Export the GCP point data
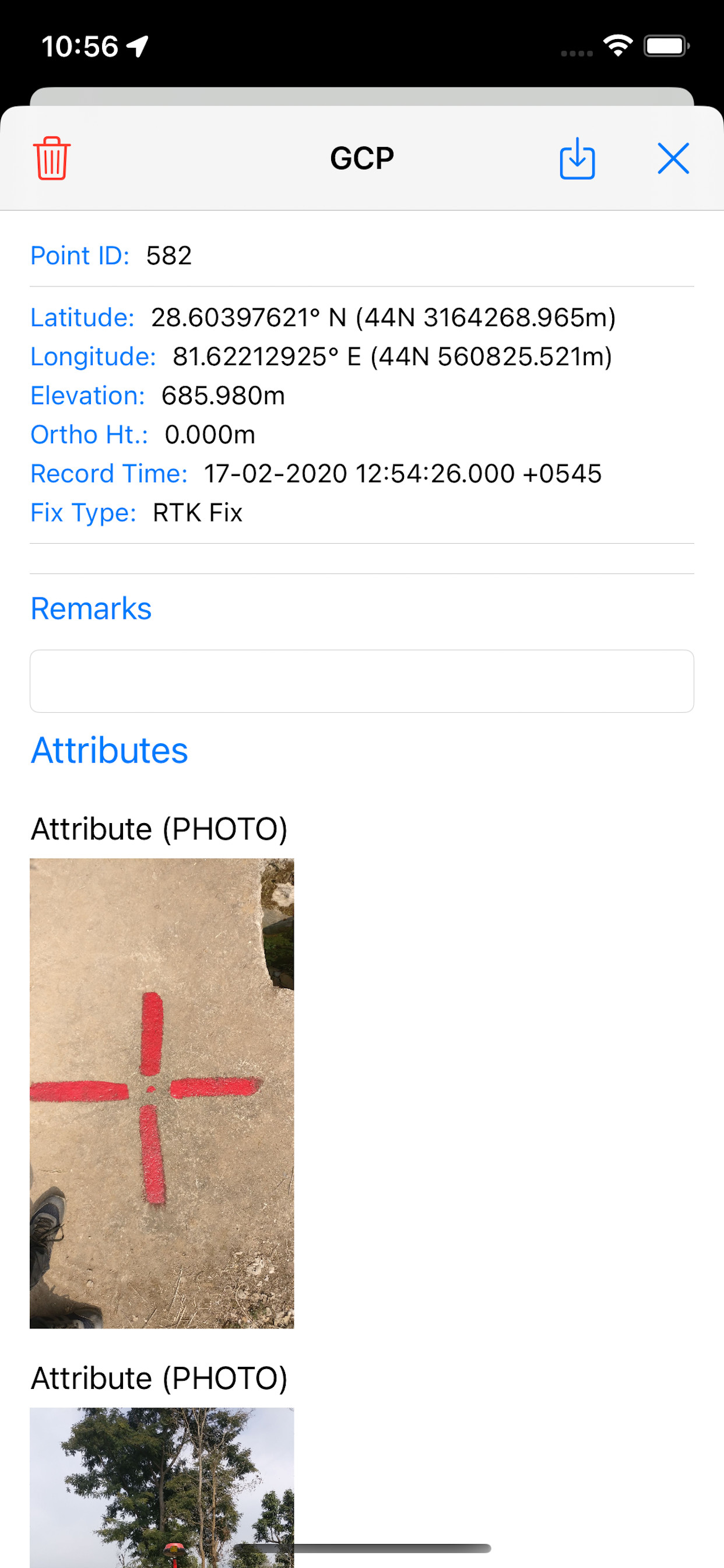The image size is (724, 1568). pyautogui.click(x=577, y=158)
